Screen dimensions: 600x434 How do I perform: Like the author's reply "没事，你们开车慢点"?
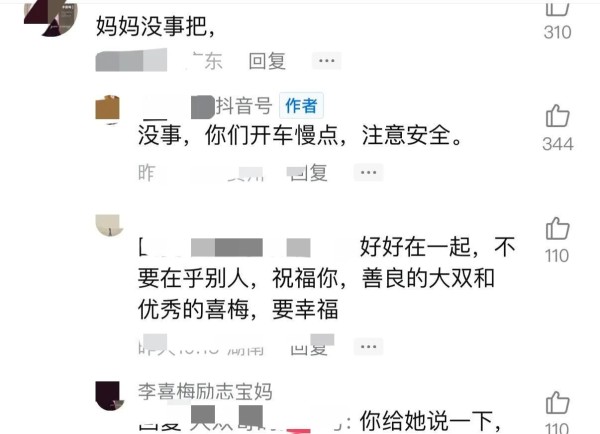click(557, 117)
